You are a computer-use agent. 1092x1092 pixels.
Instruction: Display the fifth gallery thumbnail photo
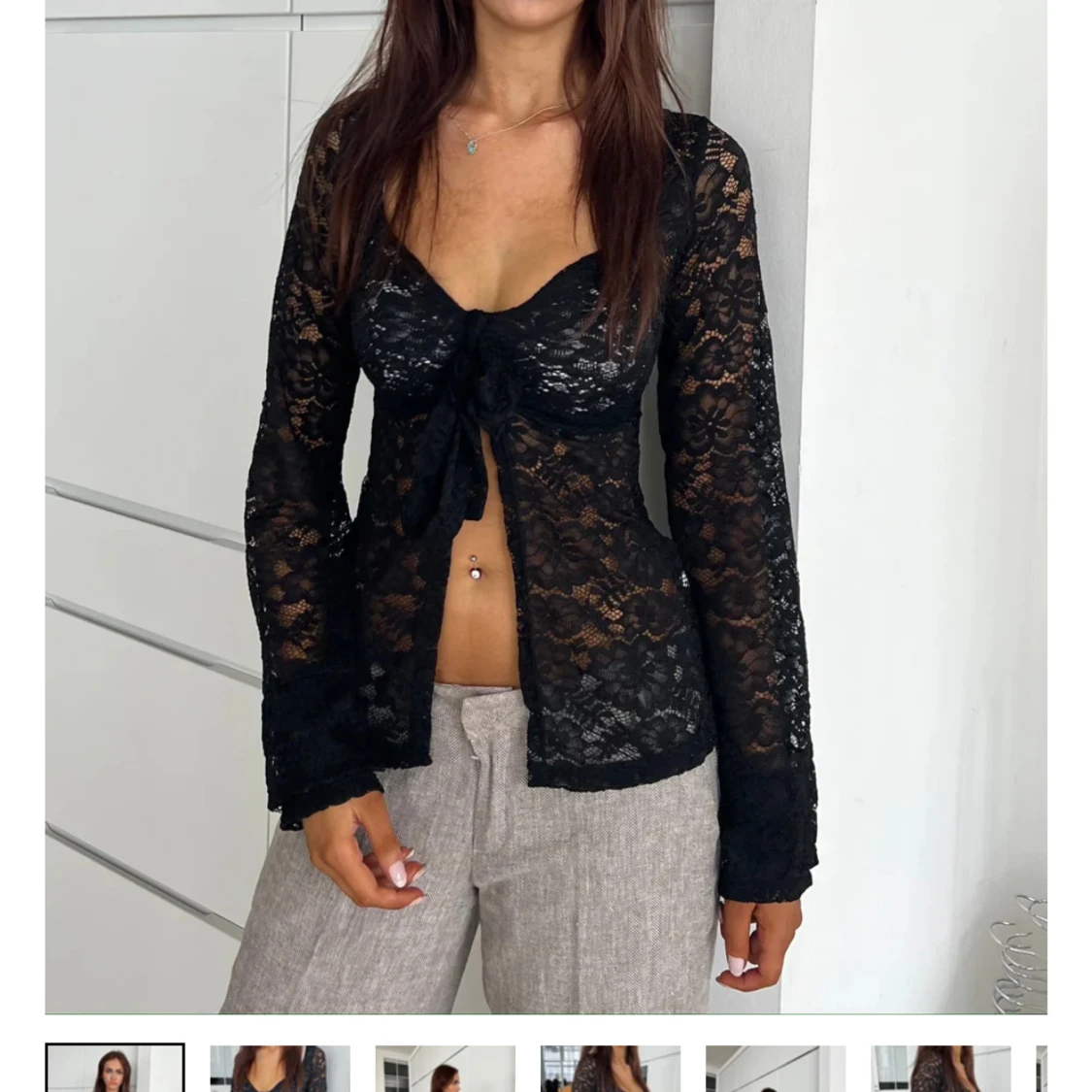pos(775,1069)
